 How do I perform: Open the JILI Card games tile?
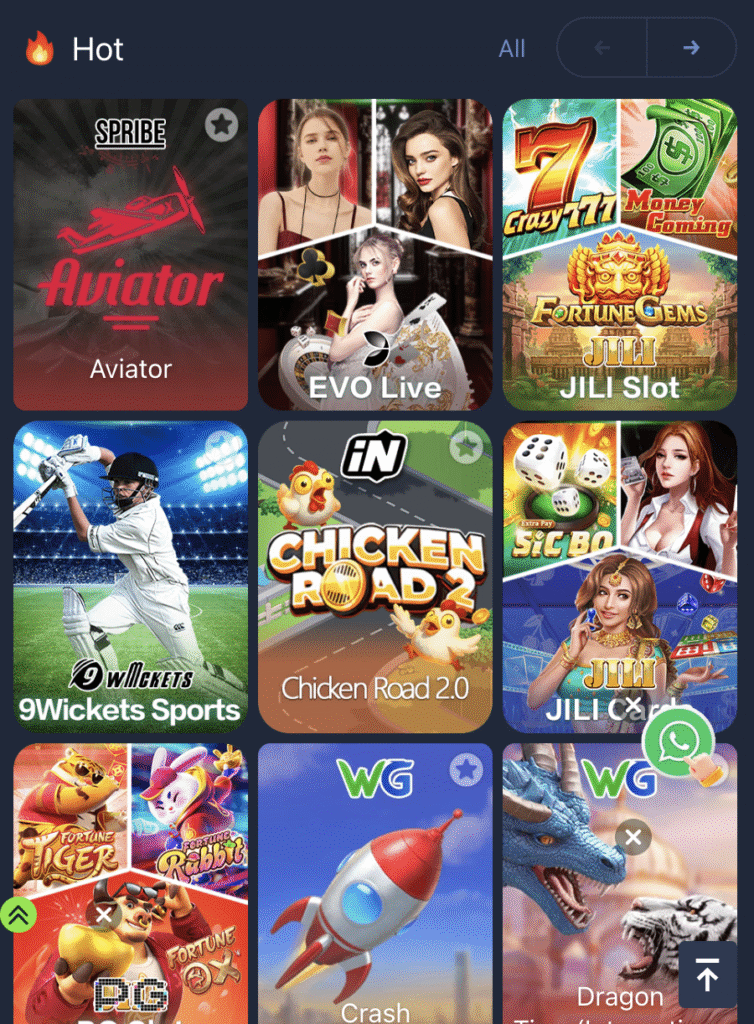click(590, 600)
